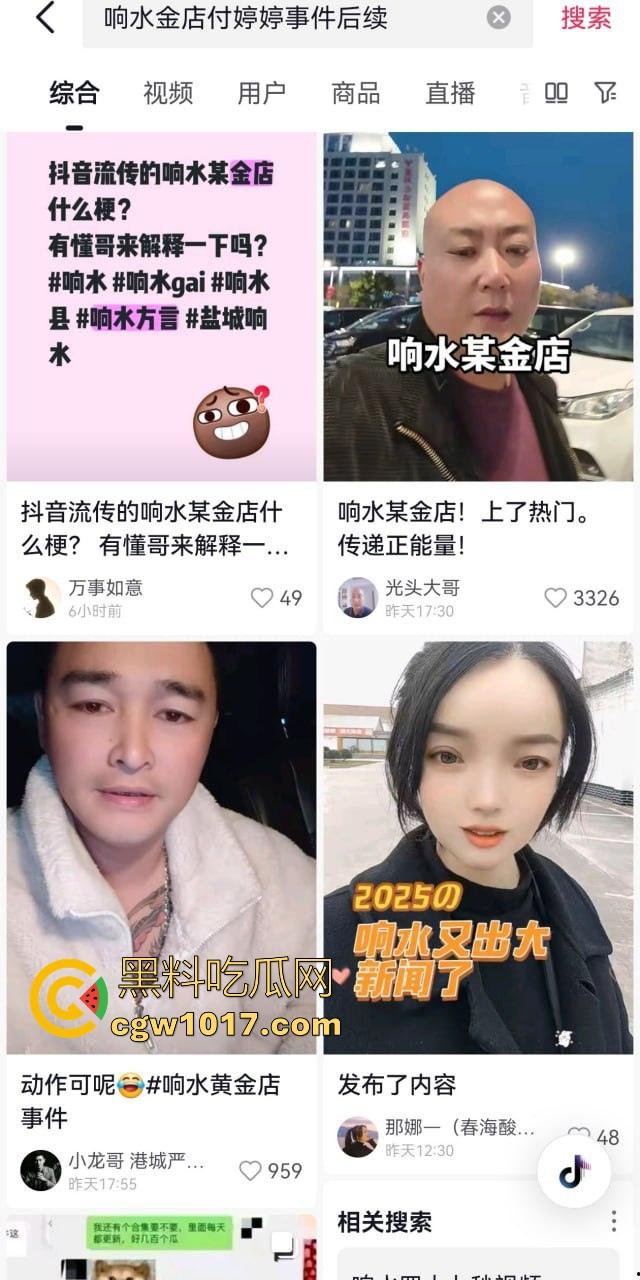Image resolution: width=640 pixels, height=1280 pixels.
Task: Open the 直播 tab
Action: (x=450, y=93)
